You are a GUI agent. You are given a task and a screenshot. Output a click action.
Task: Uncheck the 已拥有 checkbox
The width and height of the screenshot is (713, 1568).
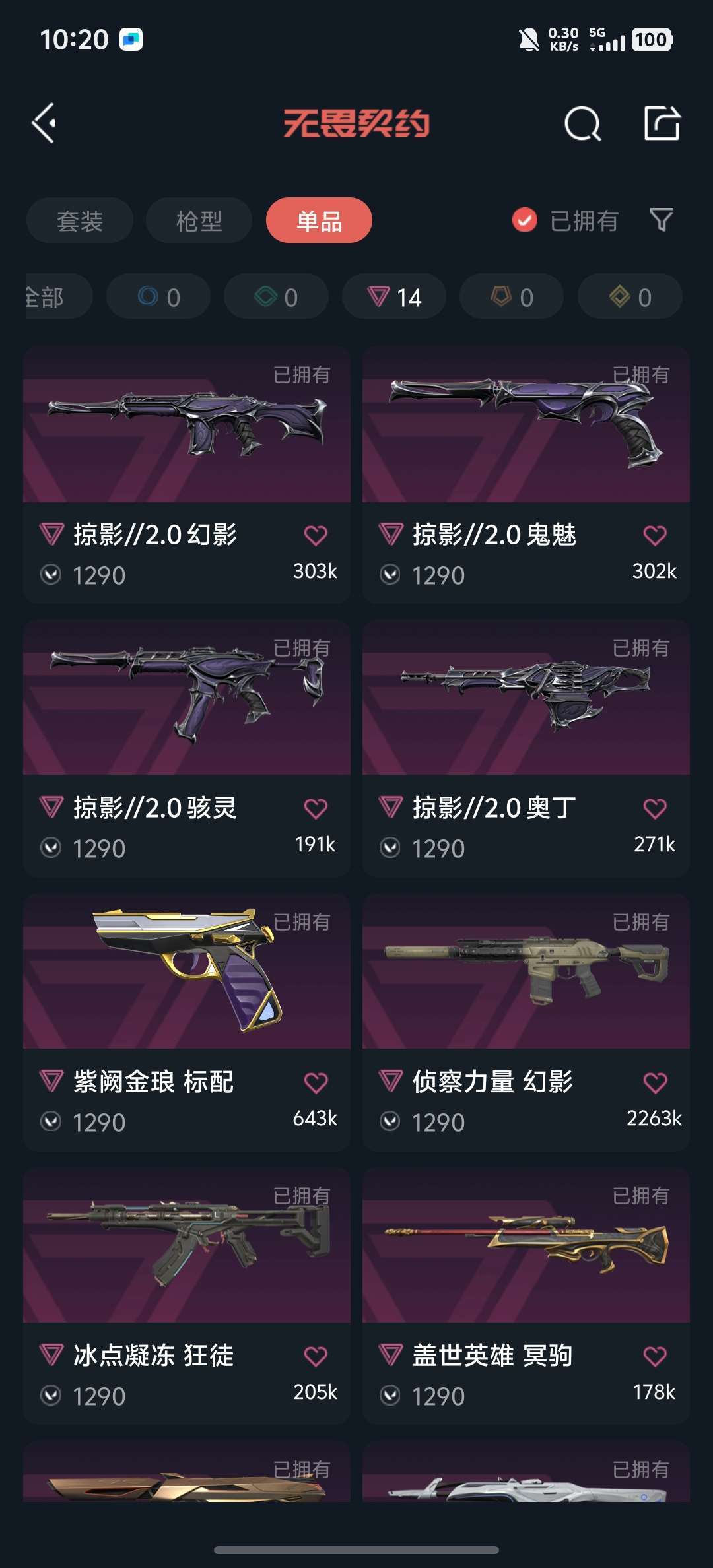[x=525, y=220]
